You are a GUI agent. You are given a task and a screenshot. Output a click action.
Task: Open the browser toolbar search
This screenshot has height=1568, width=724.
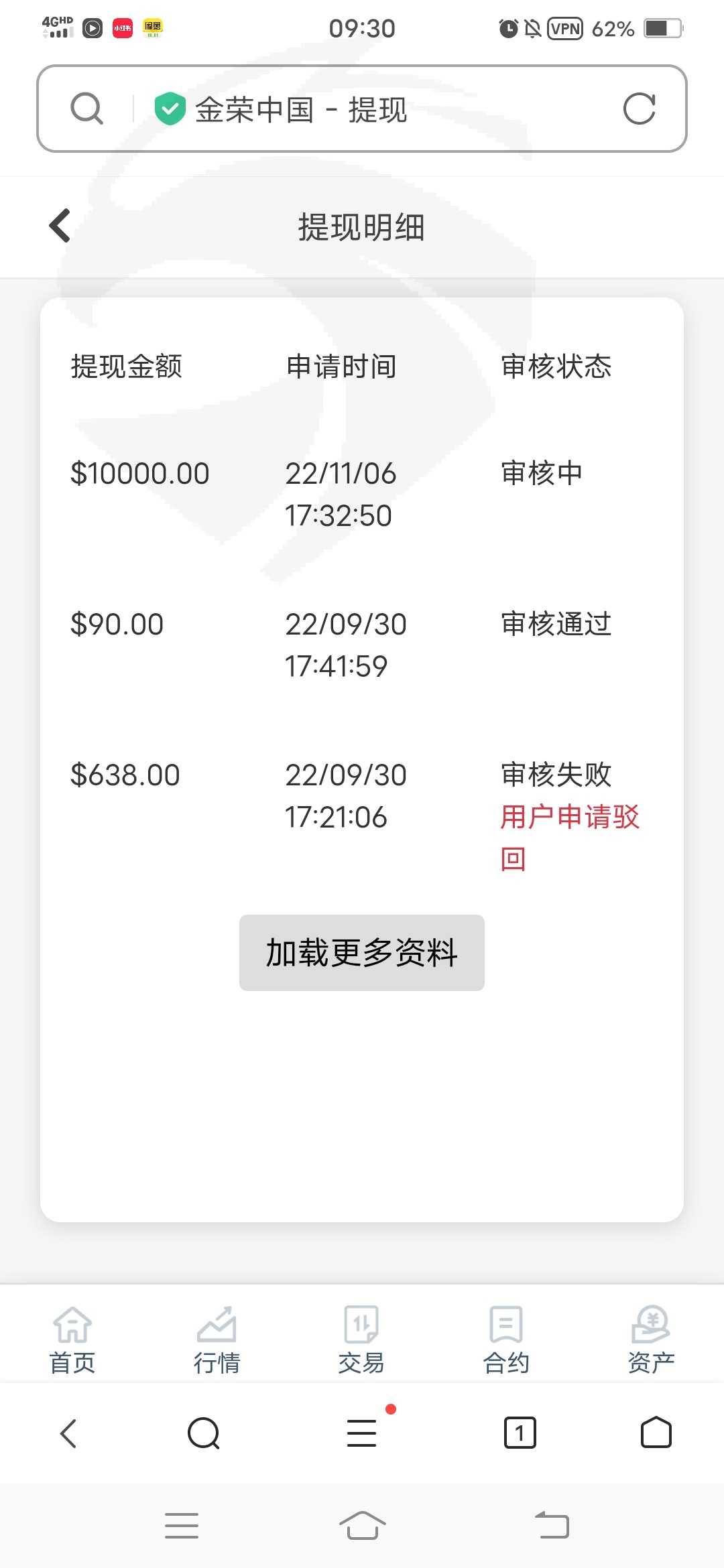(x=204, y=1433)
